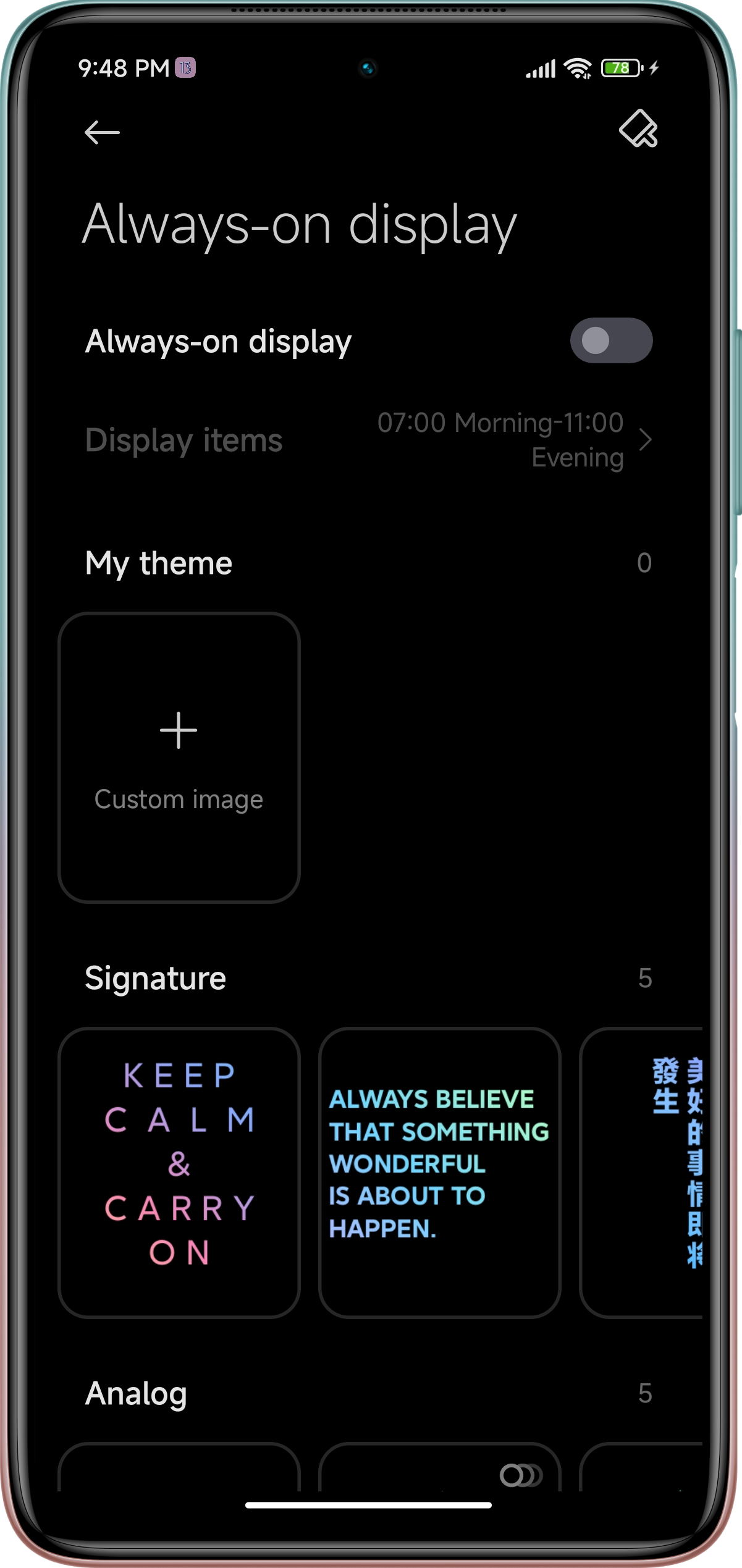Select the Keep Calm & Carry On signature
The width and height of the screenshot is (742, 1568).
[x=179, y=1172]
